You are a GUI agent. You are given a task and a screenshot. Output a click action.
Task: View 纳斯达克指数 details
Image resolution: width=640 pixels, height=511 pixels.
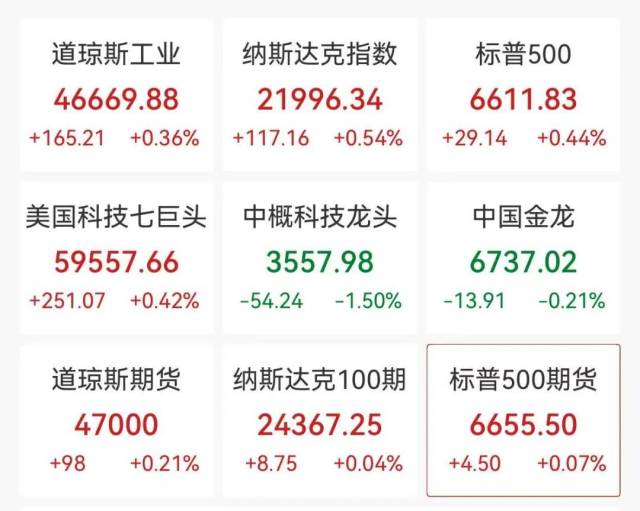pos(319,97)
